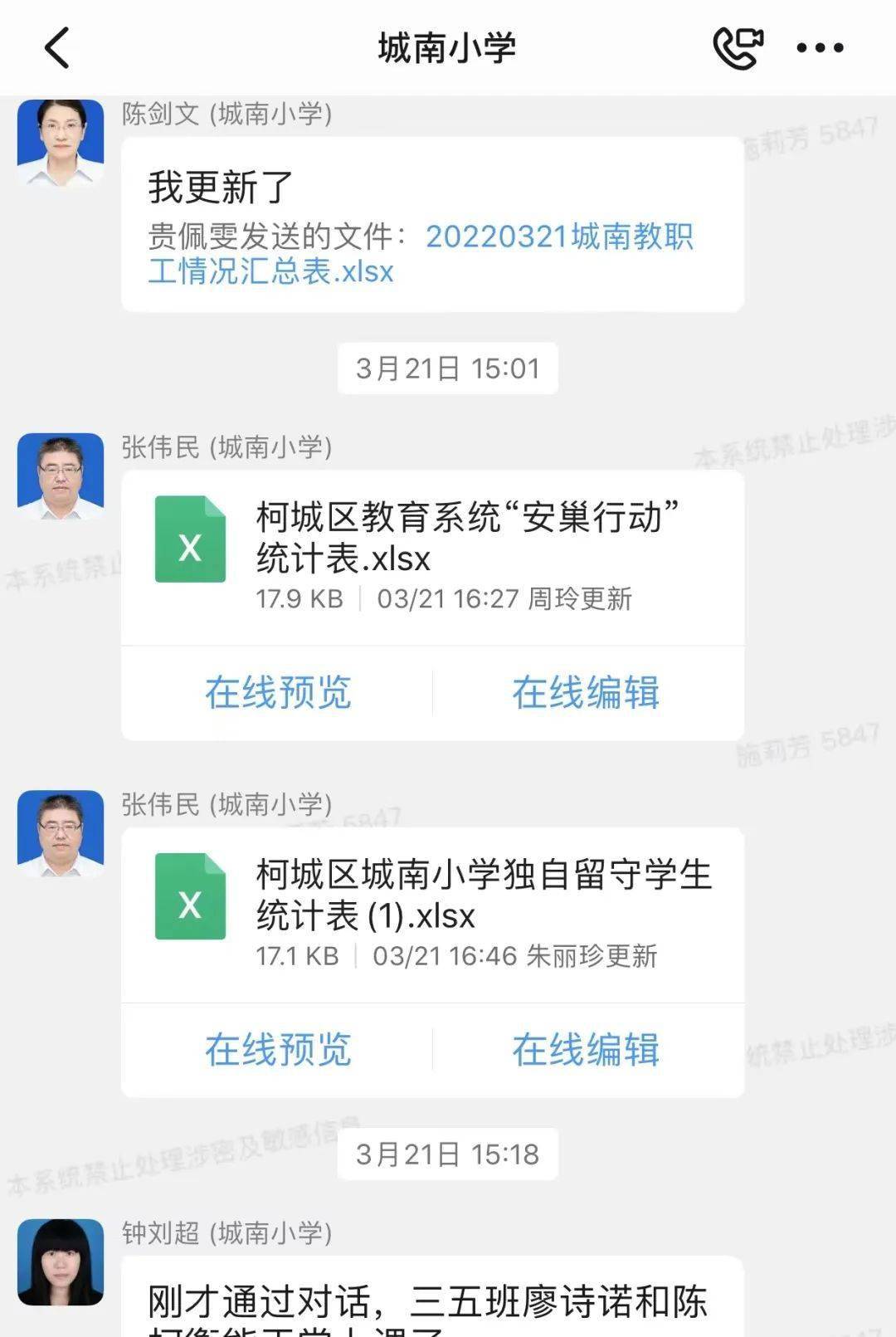Go back from 城南小学 chat

coord(56,47)
